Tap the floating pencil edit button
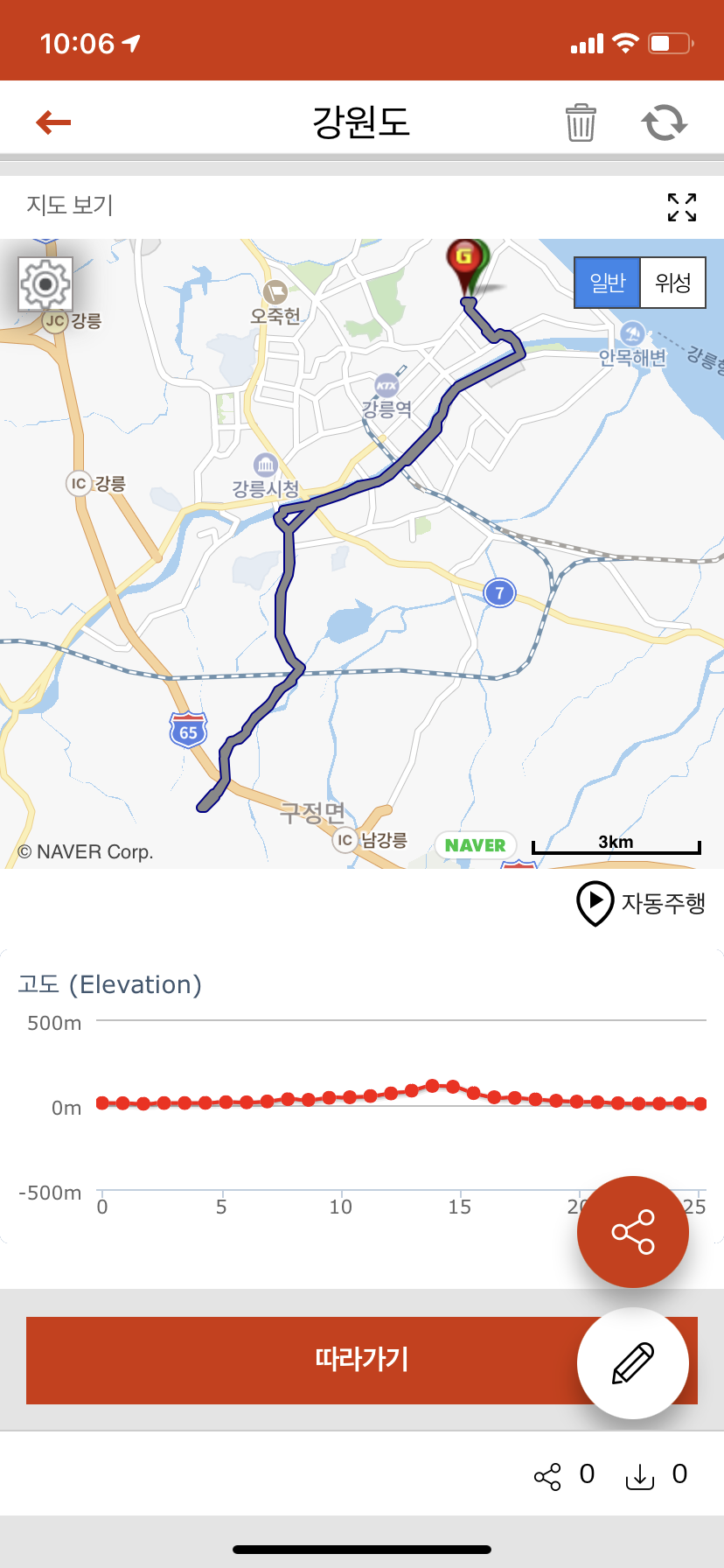Viewport: 724px width, 1568px height. (633, 1363)
